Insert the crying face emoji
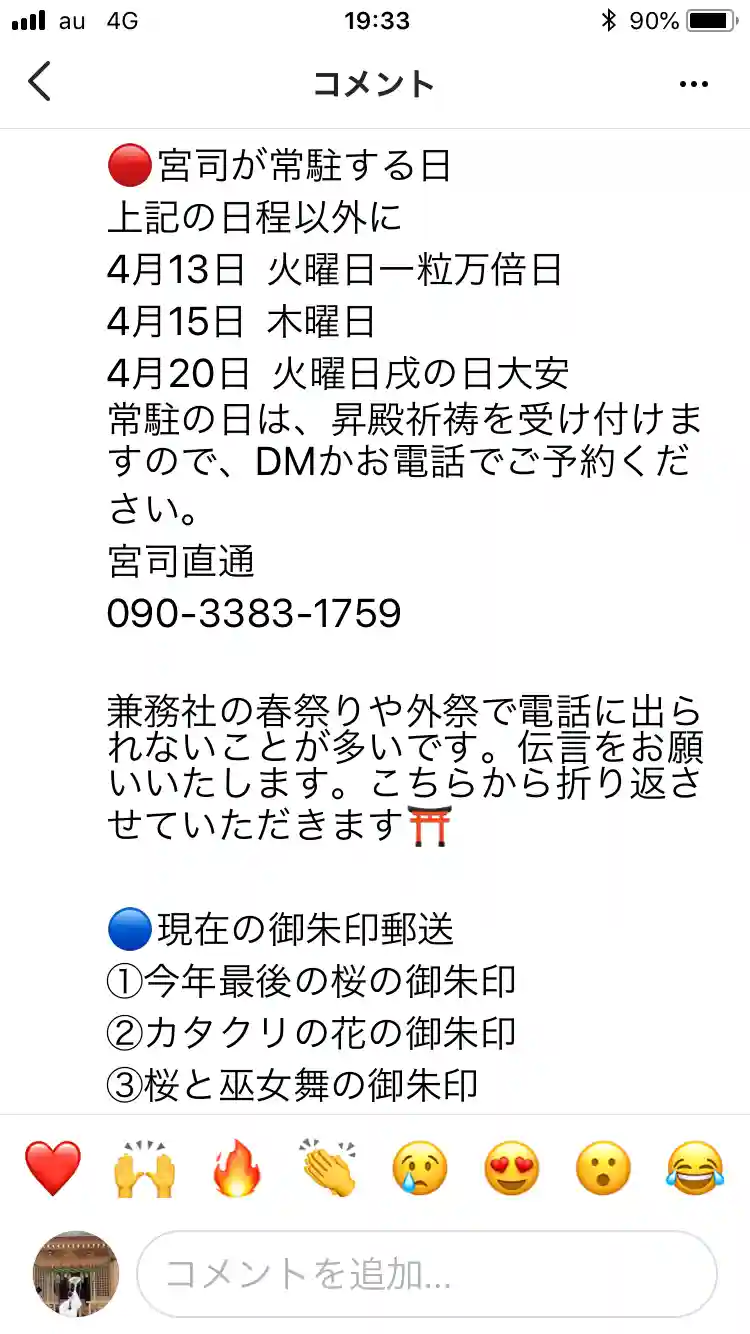Image resolution: width=750 pixels, height=1334 pixels. (420, 1168)
